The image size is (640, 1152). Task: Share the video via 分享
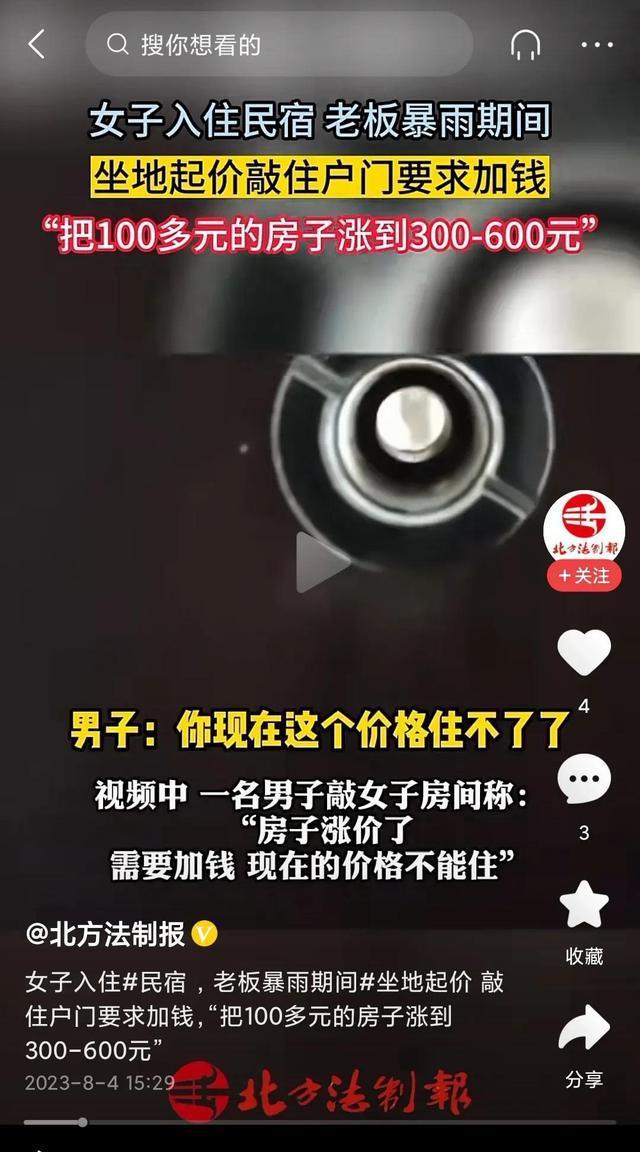584,1032
